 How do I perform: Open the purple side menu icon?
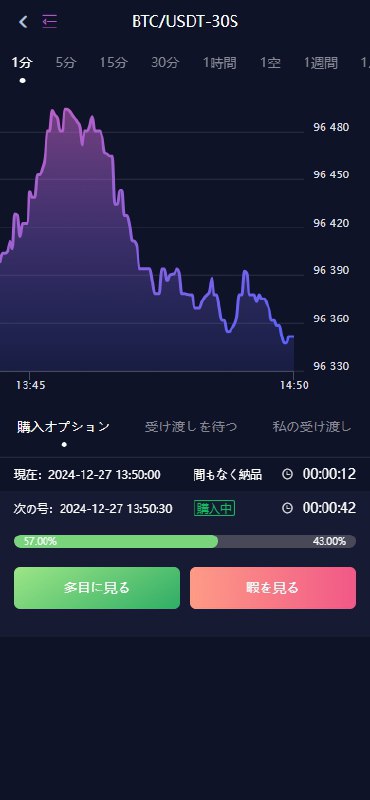point(50,22)
